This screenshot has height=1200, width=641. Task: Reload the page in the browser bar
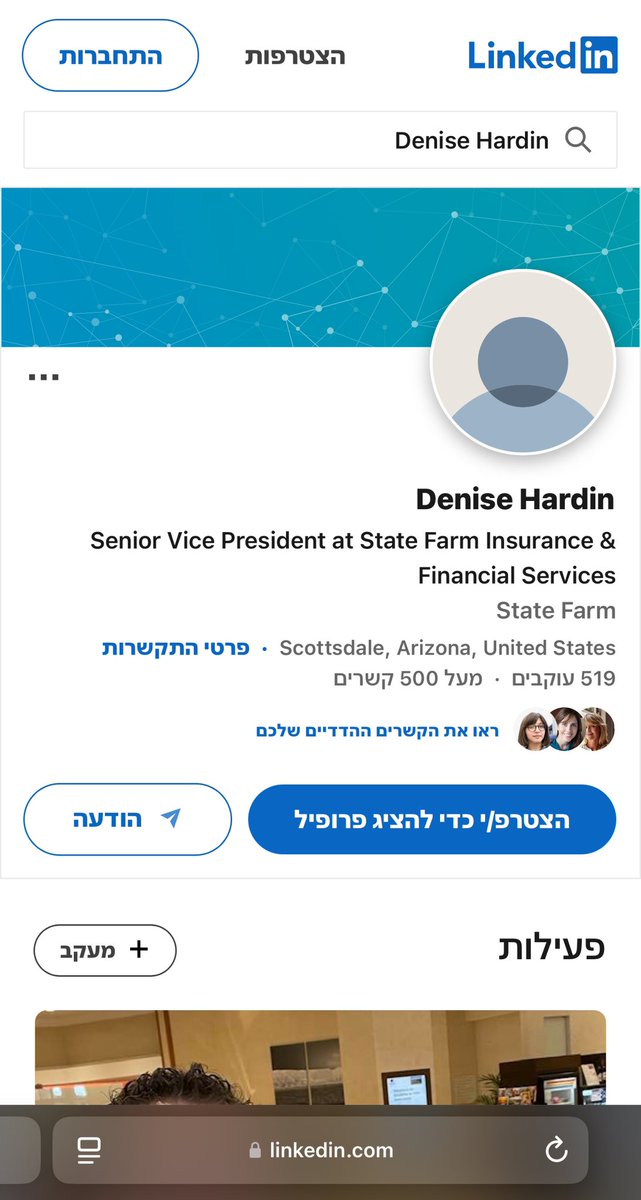coord(556,1150)
